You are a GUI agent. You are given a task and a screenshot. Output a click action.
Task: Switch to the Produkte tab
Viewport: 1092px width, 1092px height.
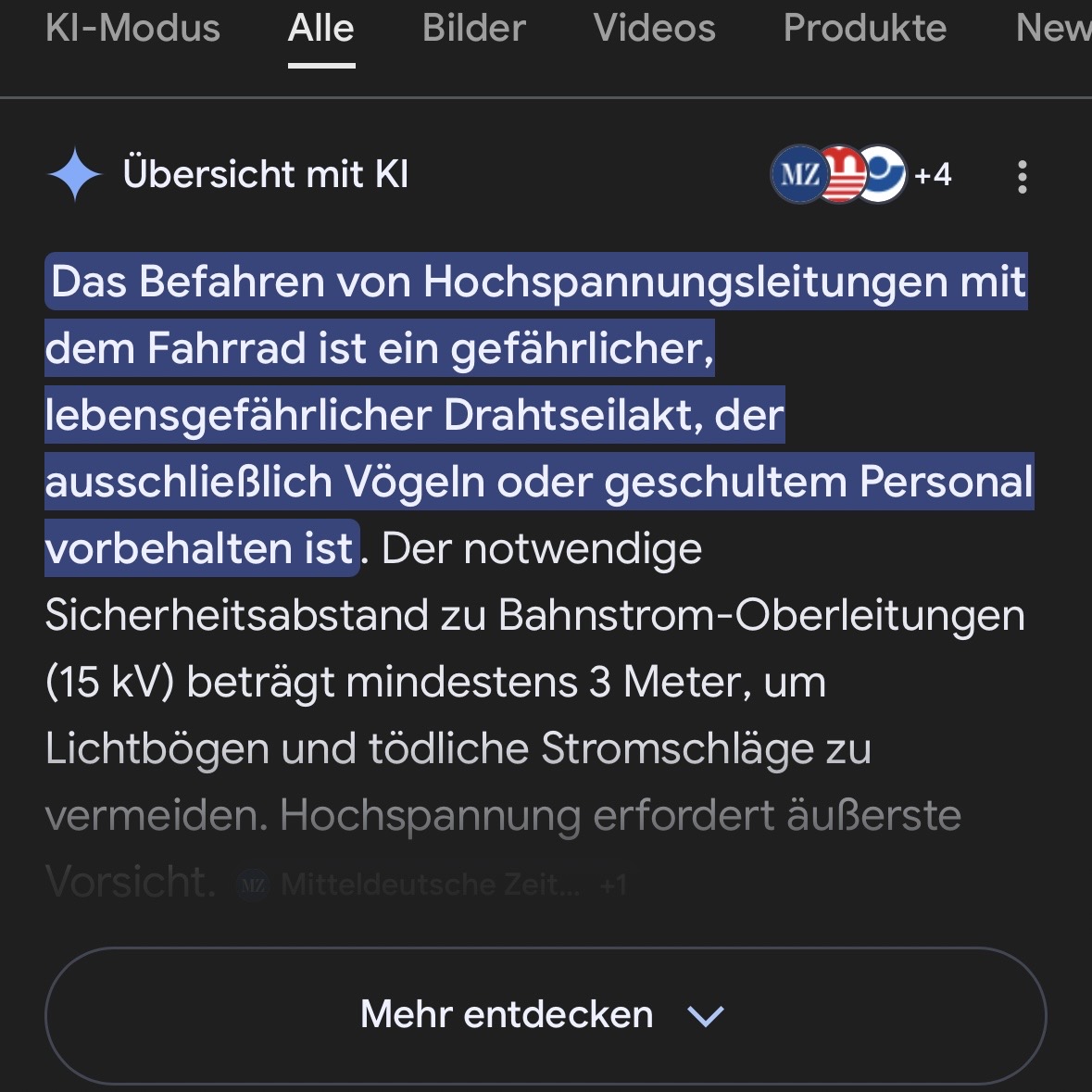click(x=864, y=29)
